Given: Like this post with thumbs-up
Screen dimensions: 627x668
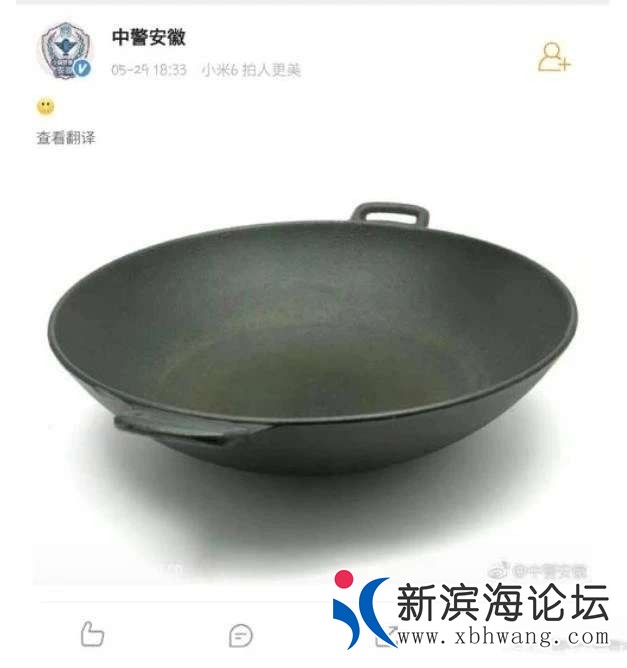Looking at the screenshot, I should coord(92,633).
